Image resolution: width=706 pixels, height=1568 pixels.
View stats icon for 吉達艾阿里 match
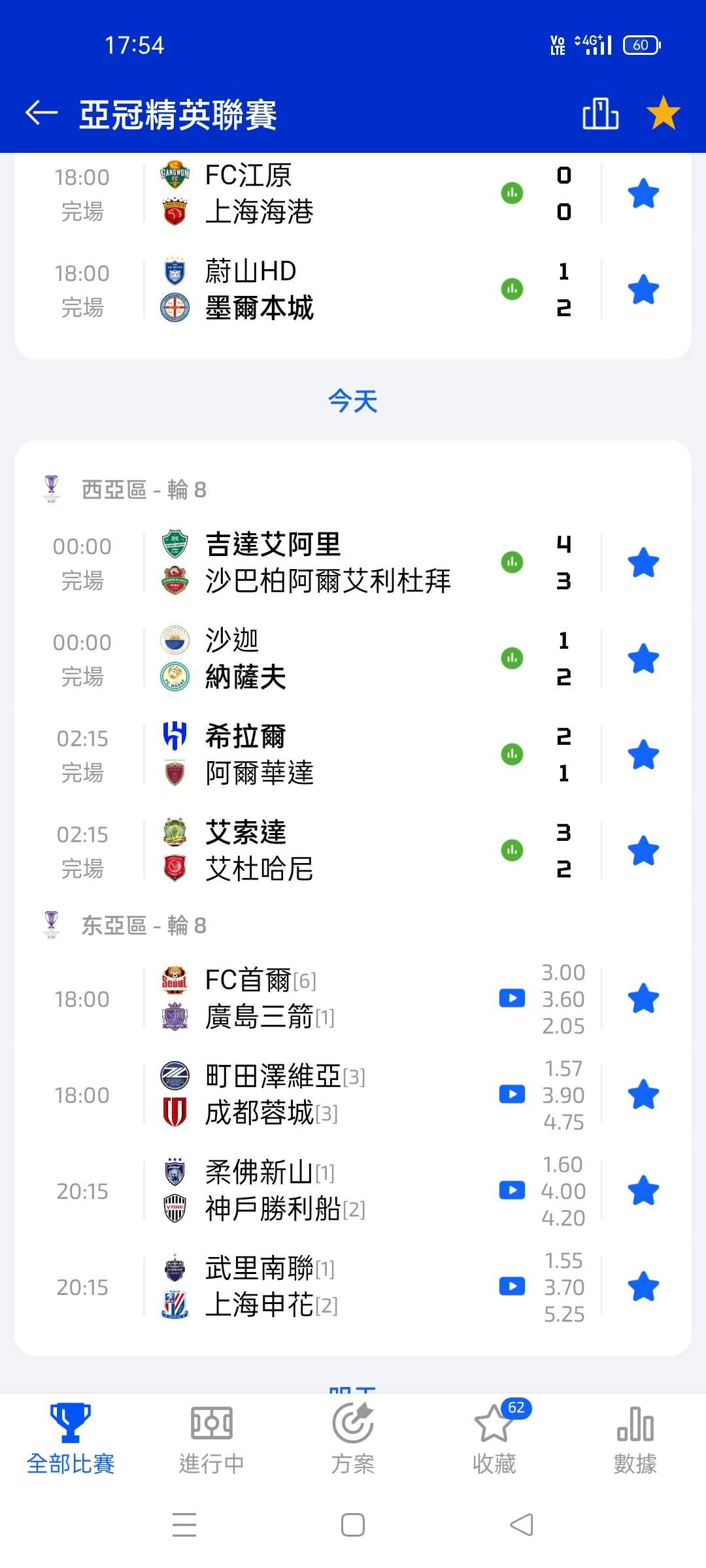tap(512, 562)
